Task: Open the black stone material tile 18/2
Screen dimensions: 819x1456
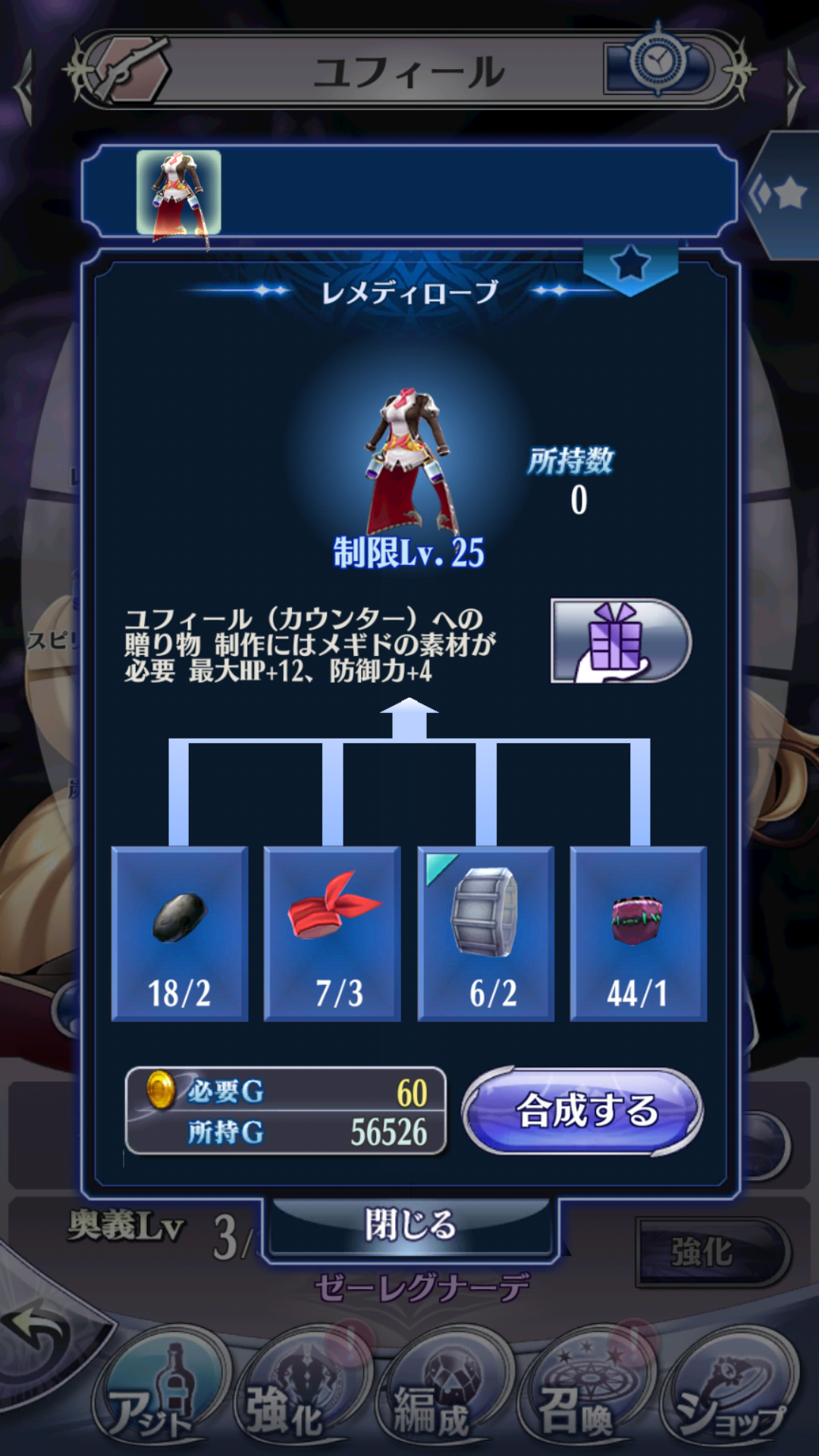Action: pos(180,934)
